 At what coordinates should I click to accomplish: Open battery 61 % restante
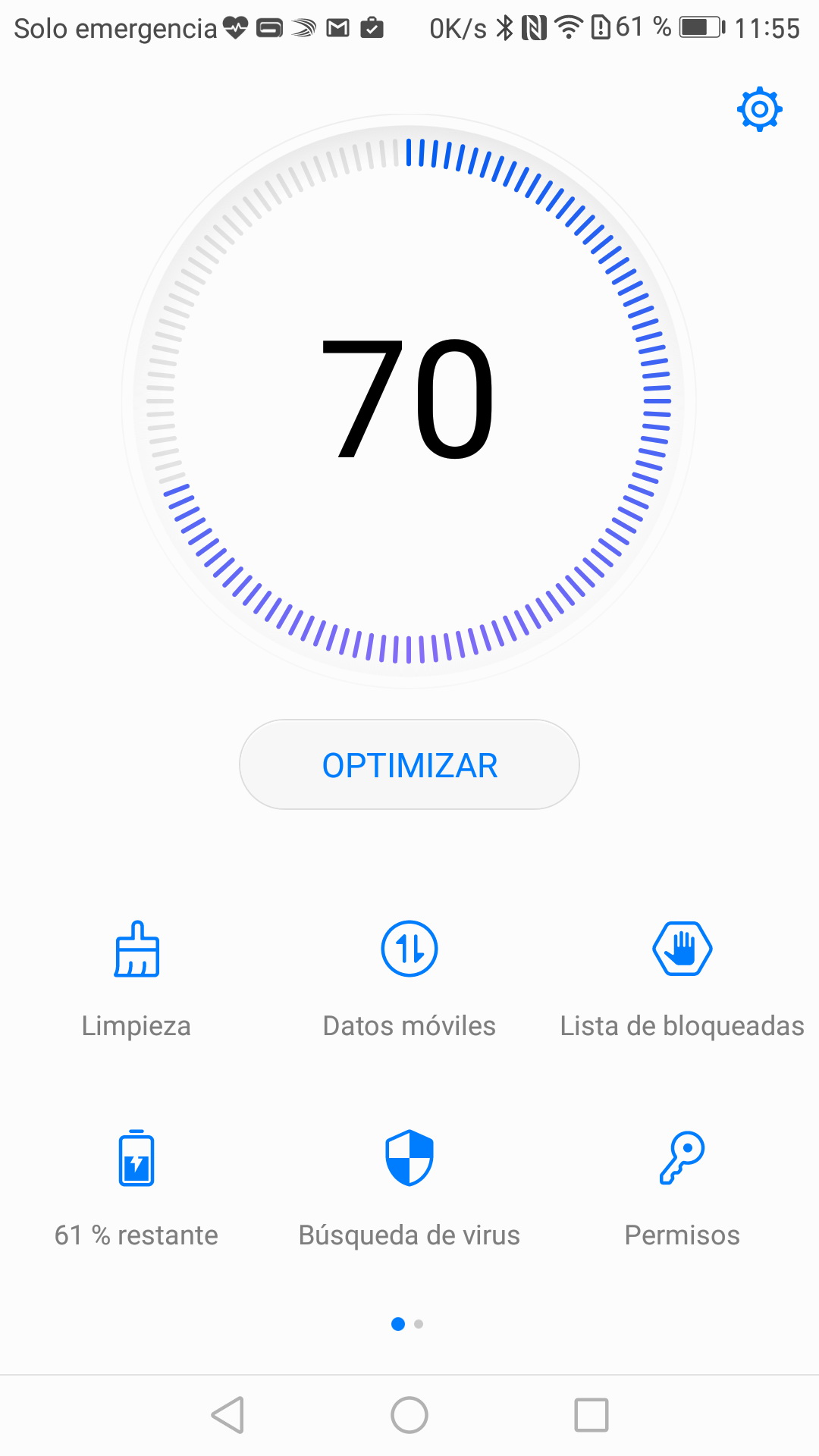point(136,1188)
